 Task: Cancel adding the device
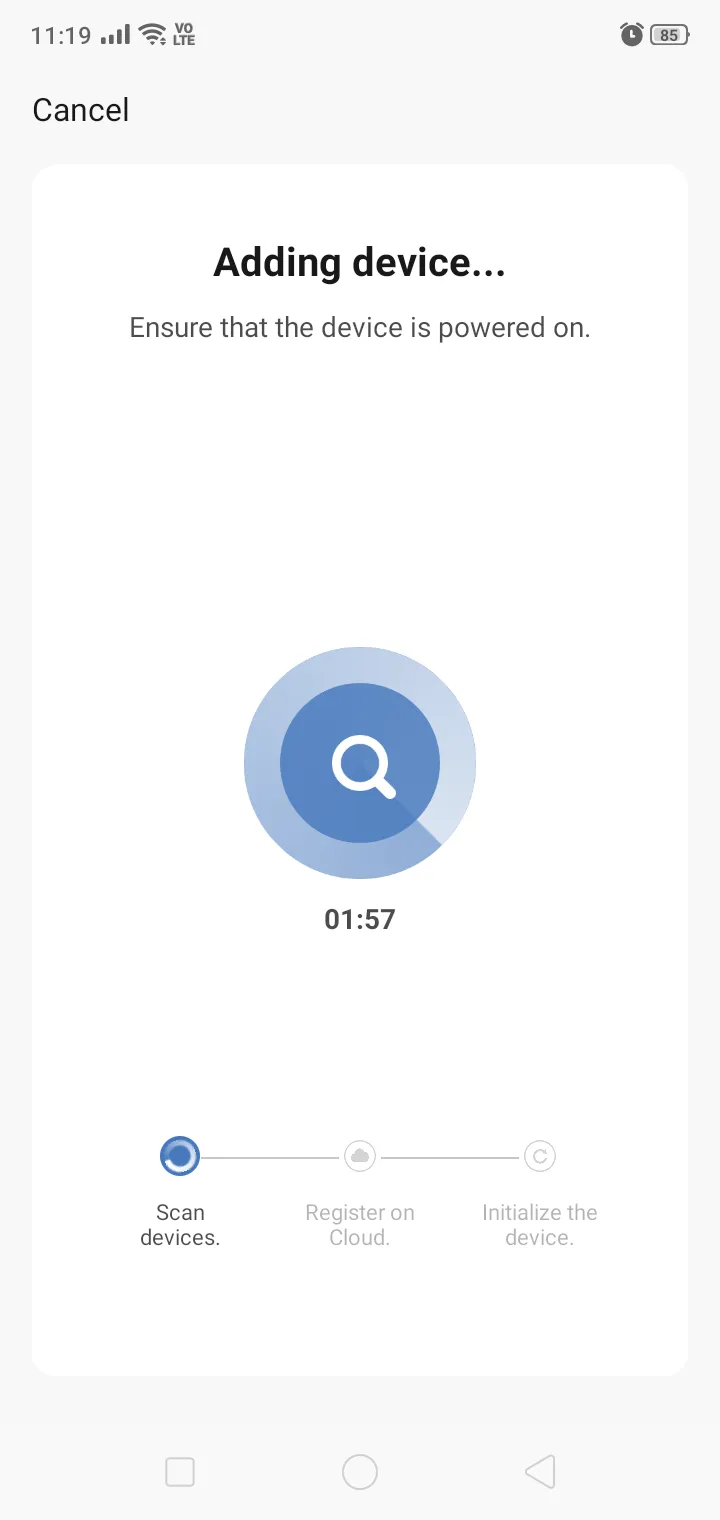click(81, 110)
